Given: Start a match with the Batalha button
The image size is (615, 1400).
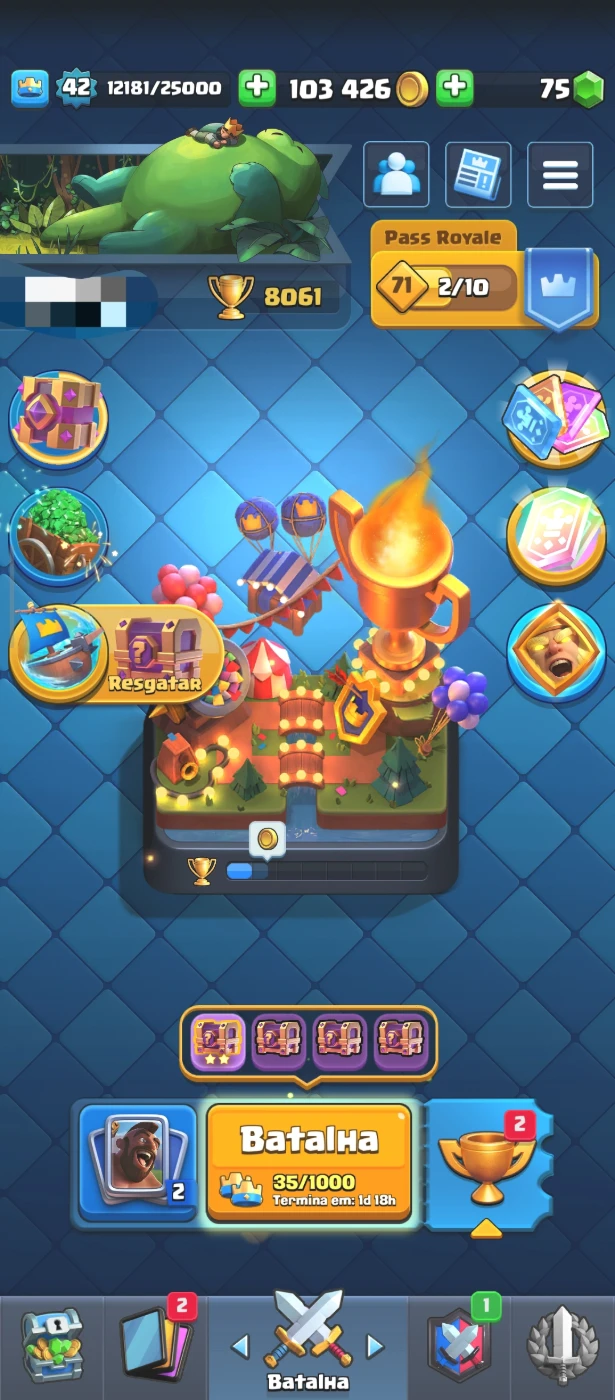Looking at the screenshot, I should coord(309,1162).
